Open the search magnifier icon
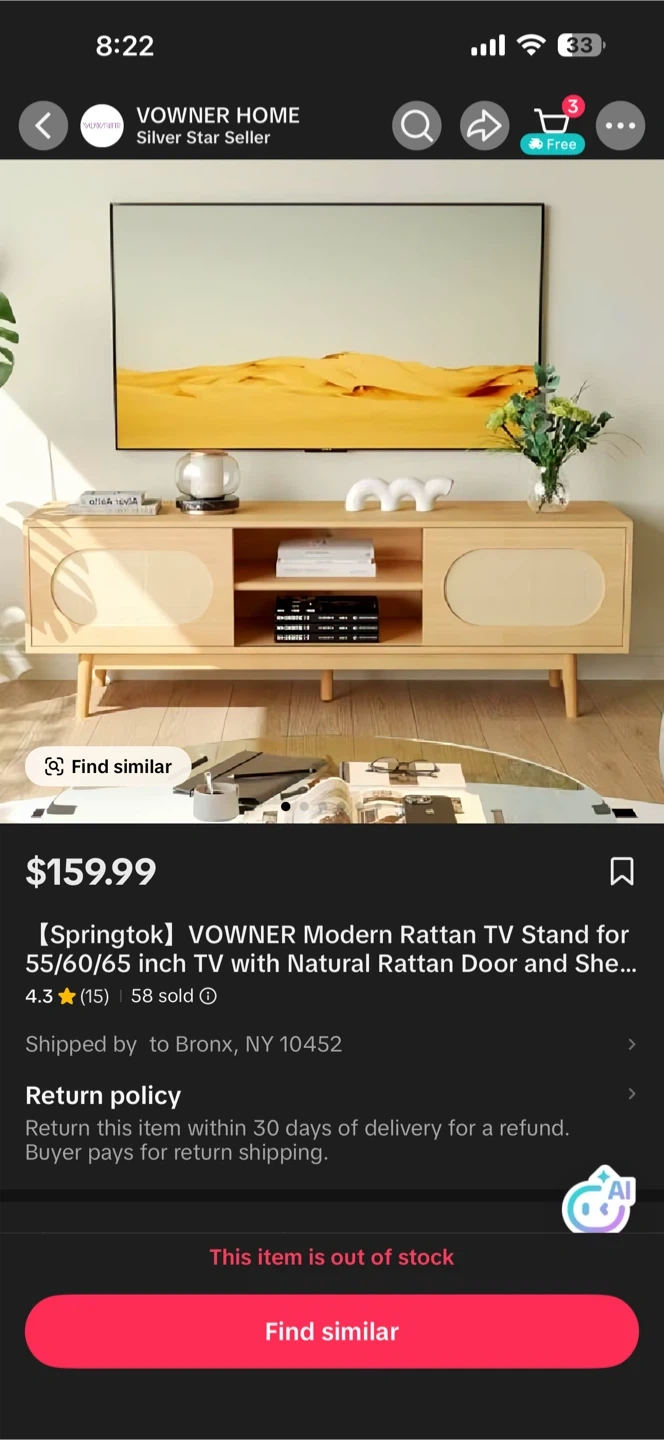Viewport: 664px width, 1440px height. coord(417,126)
